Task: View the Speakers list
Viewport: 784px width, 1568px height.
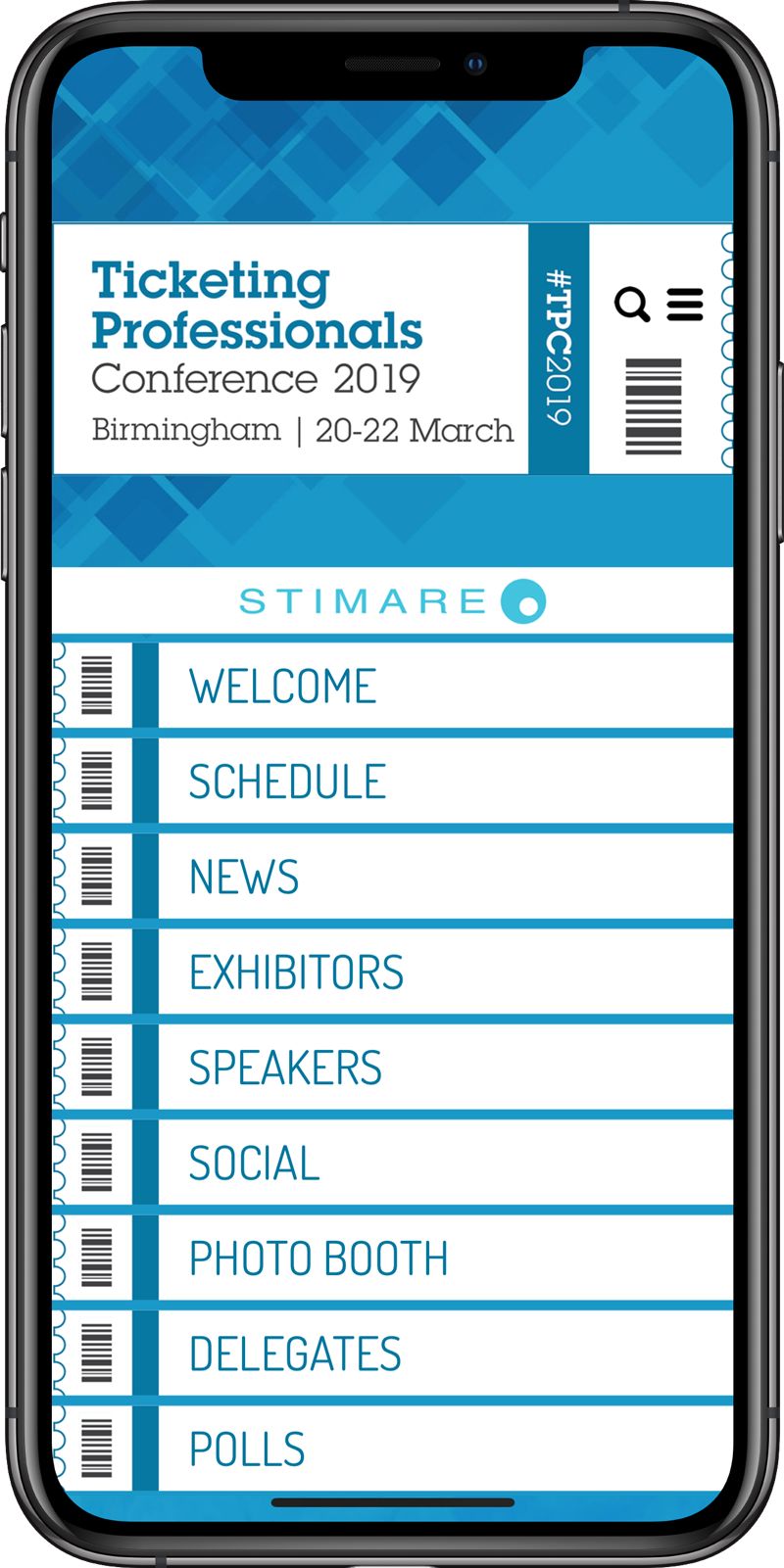Action: pos(393,1068)
